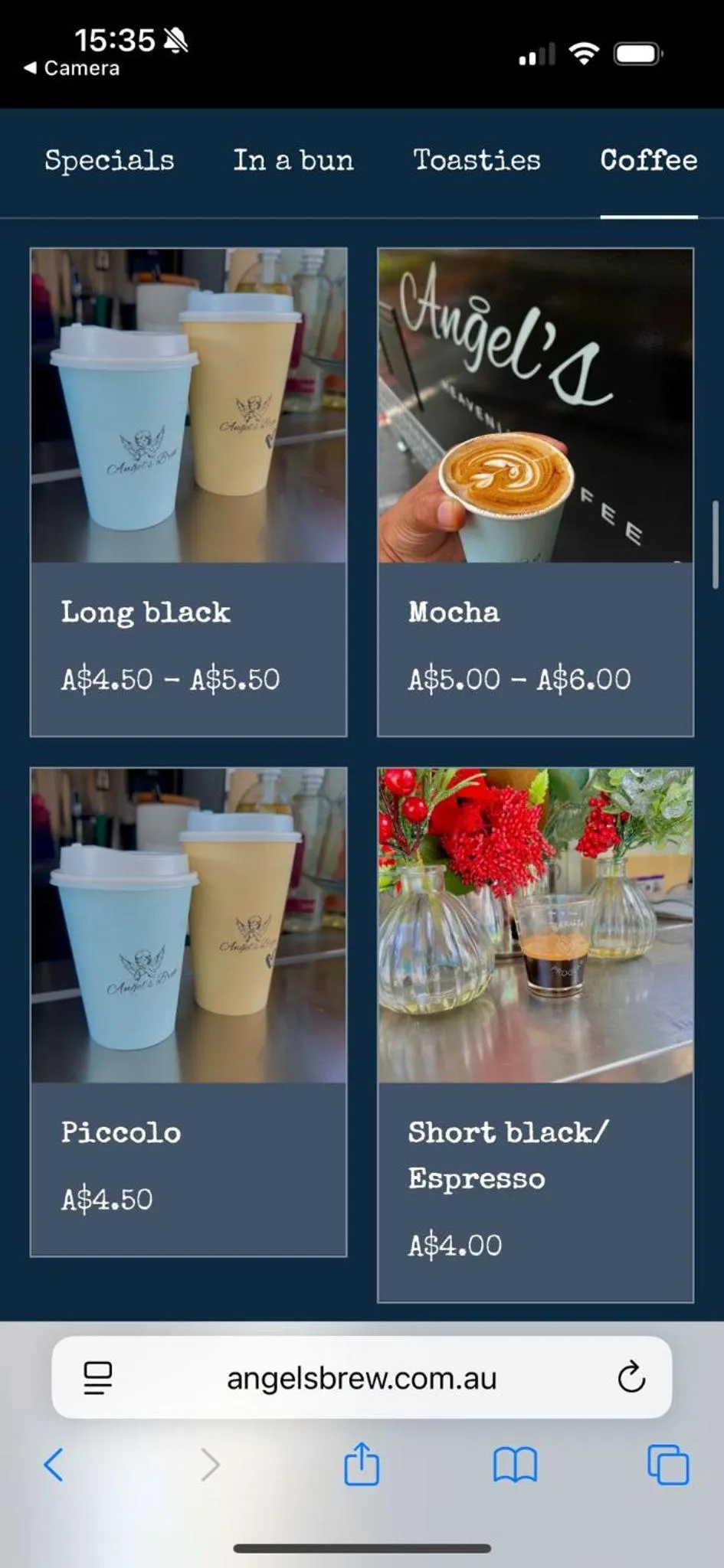724x1568 pixels.
Task: Open Safari bookmarks
Action: click(515, 1465)
